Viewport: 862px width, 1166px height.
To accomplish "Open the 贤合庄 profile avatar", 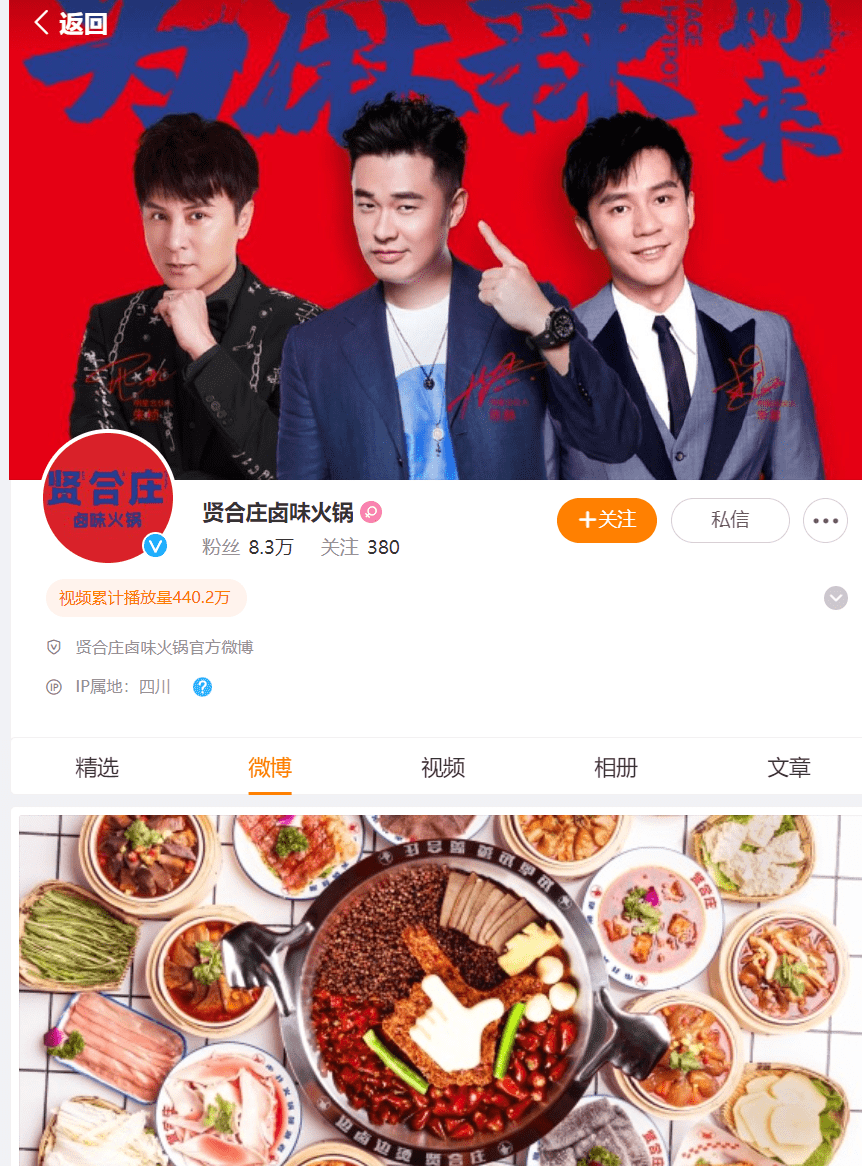I will pyautogui.click(x=108, y=497).
